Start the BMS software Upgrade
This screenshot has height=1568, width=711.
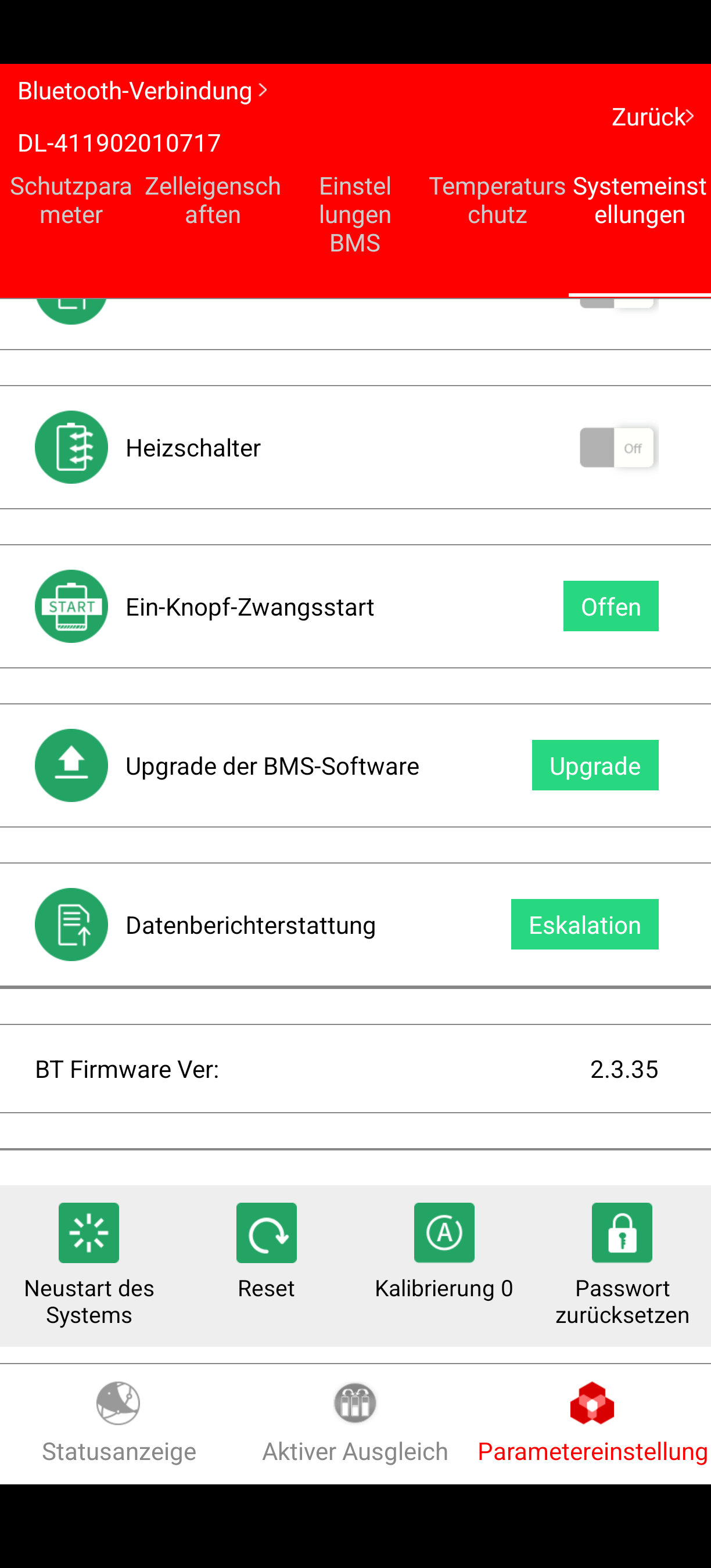(595, 766)
